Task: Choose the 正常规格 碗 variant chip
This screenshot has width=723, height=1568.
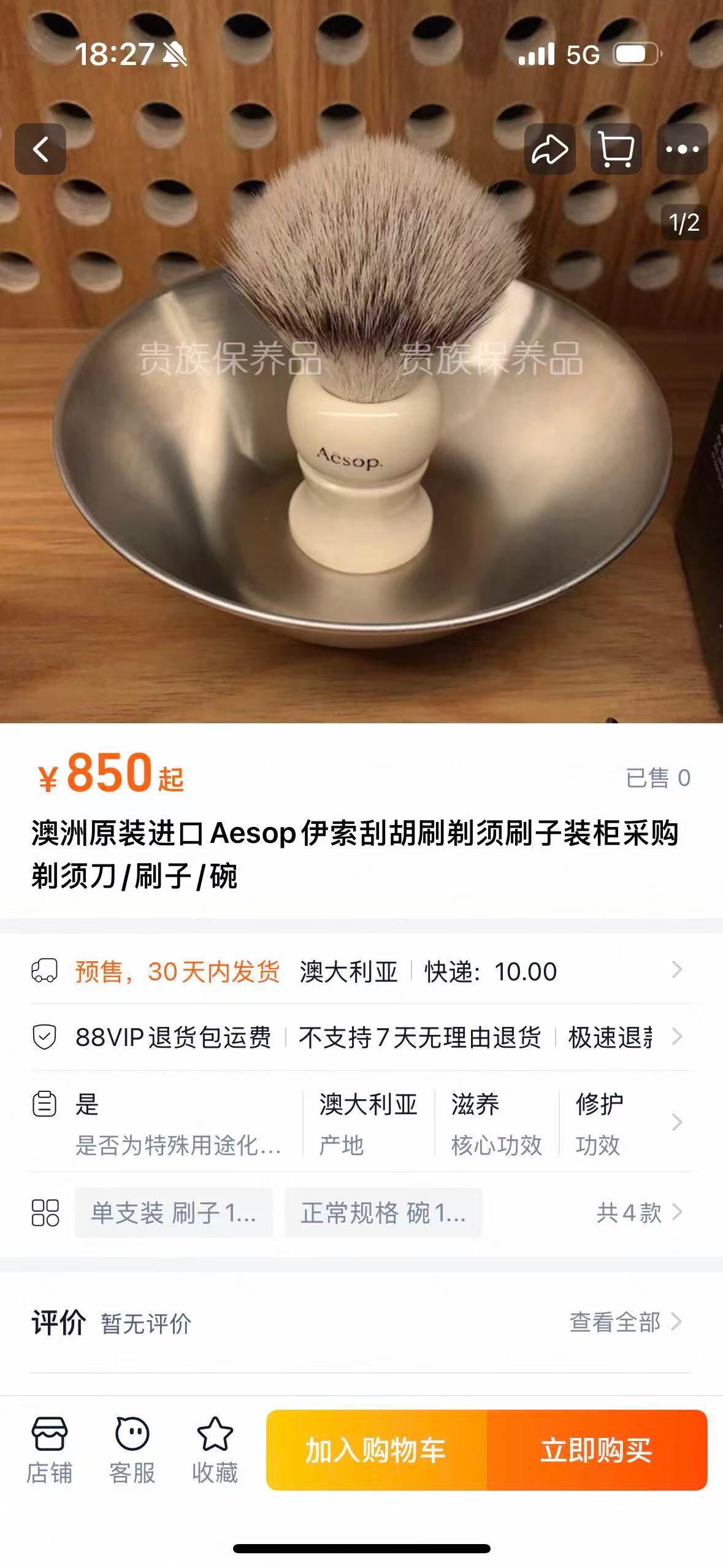Action: tap(383, 1212)
